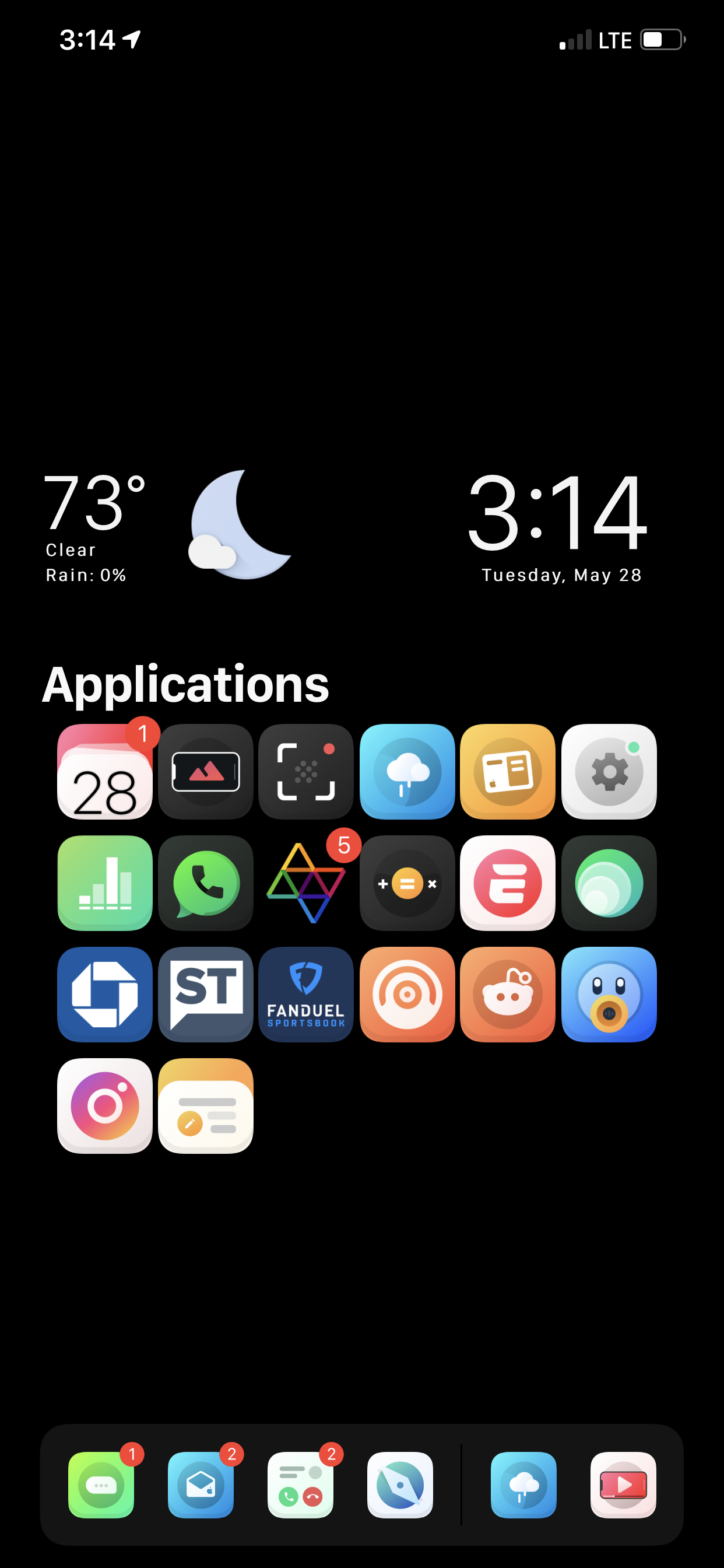Launch the Calculator app
The image size is (724, 1568).
point(407,883)
